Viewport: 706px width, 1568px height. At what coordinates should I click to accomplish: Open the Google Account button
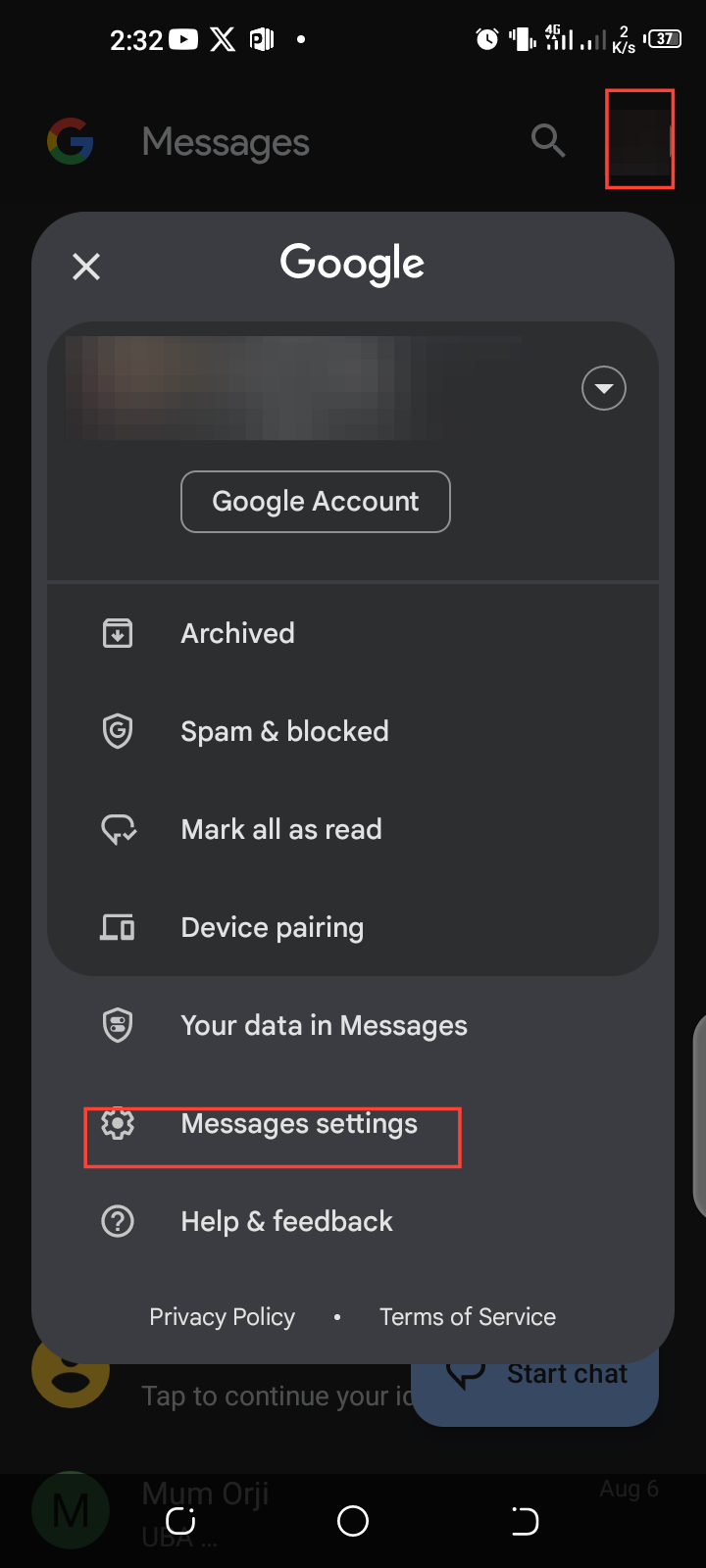(x=315, y=502)
